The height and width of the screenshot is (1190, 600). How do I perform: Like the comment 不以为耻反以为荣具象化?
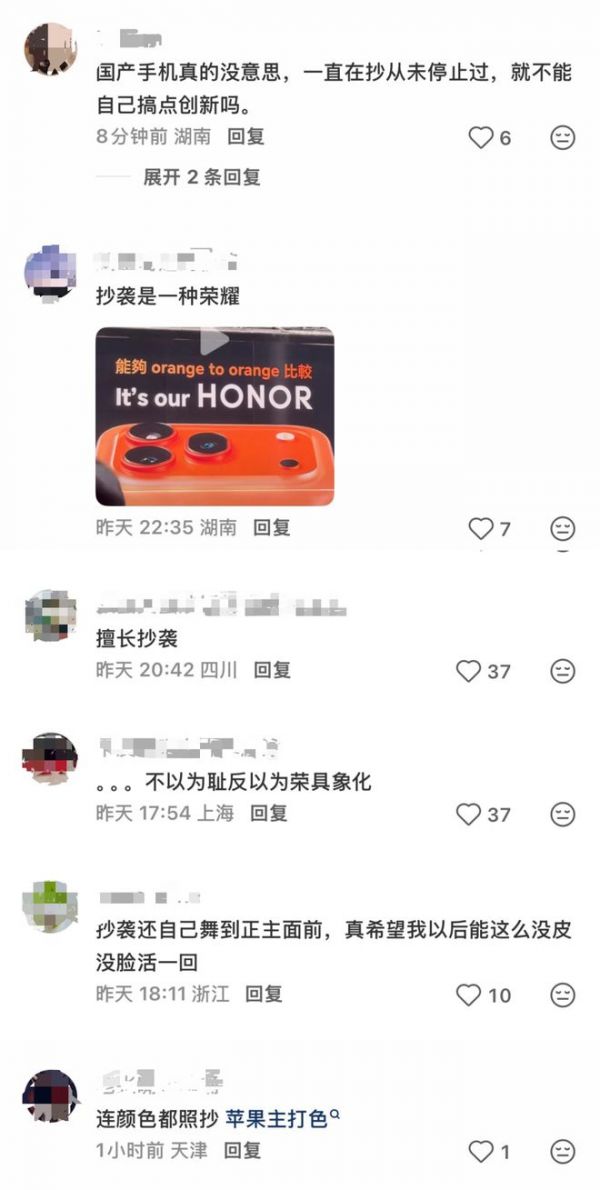(468, 815)
